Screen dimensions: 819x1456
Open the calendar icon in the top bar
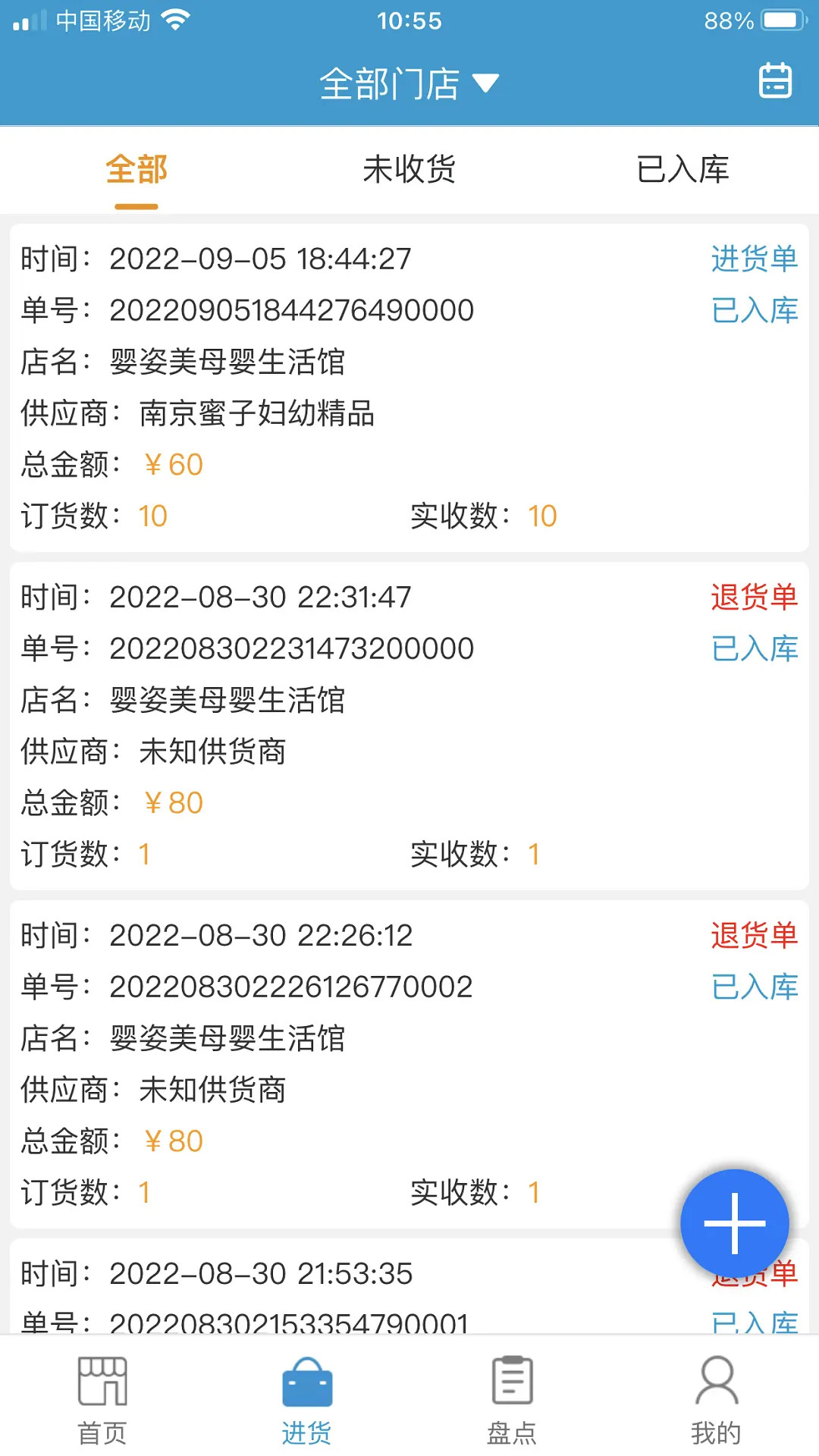(x=777, y=81)
